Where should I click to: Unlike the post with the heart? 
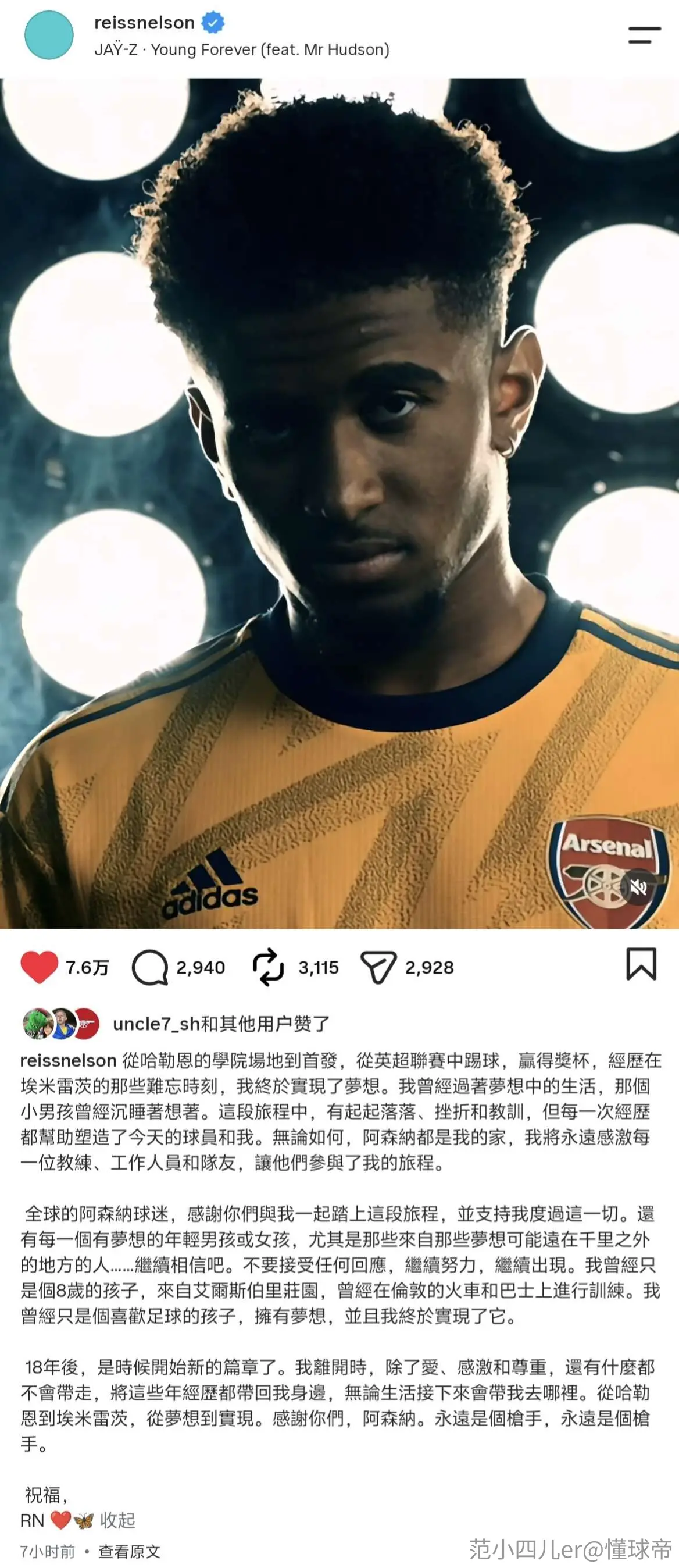[39, 967]
